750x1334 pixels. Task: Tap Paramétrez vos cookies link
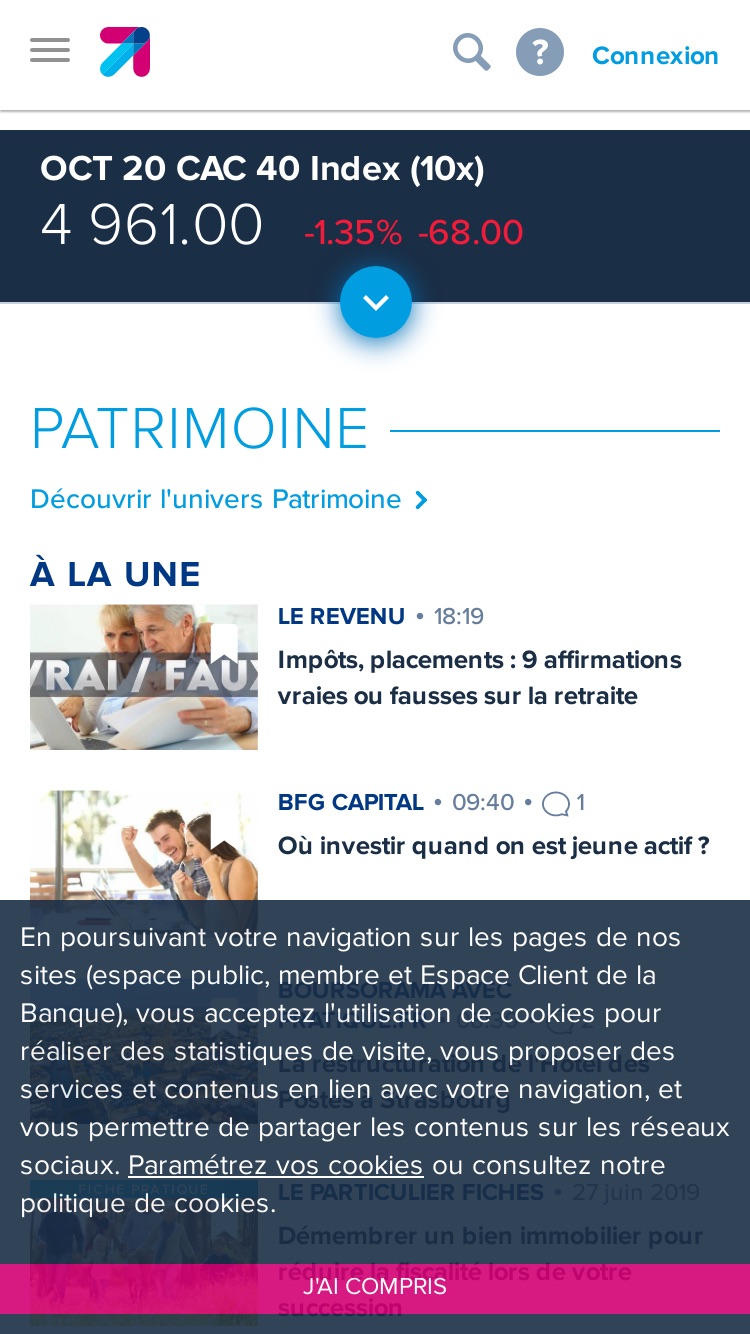[276, 1165]
